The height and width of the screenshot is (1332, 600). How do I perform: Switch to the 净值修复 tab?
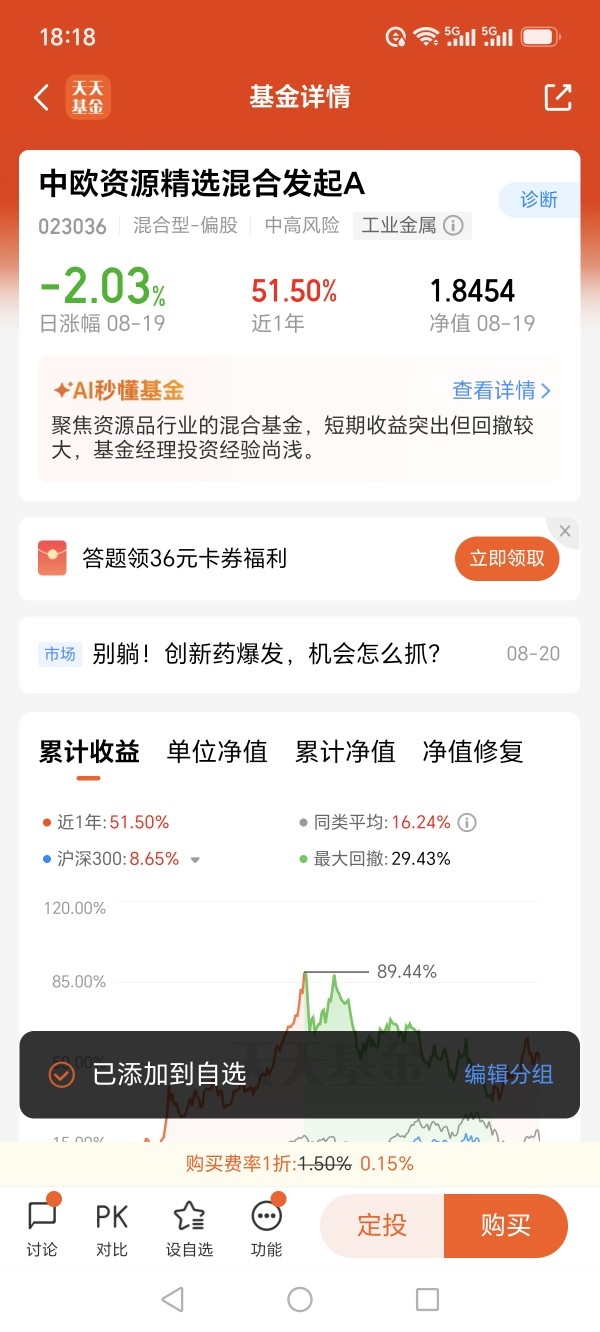pos(473,752)
